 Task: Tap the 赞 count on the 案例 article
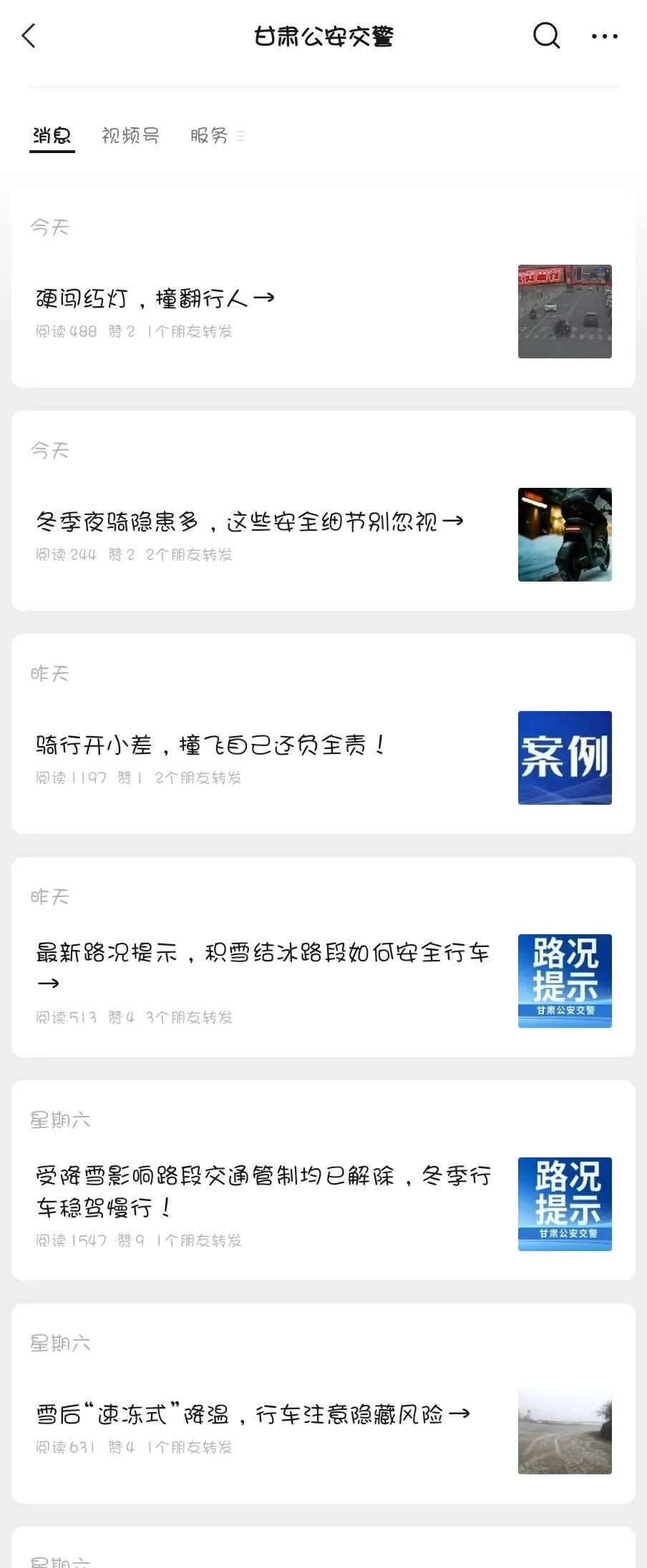pos(130,778)
